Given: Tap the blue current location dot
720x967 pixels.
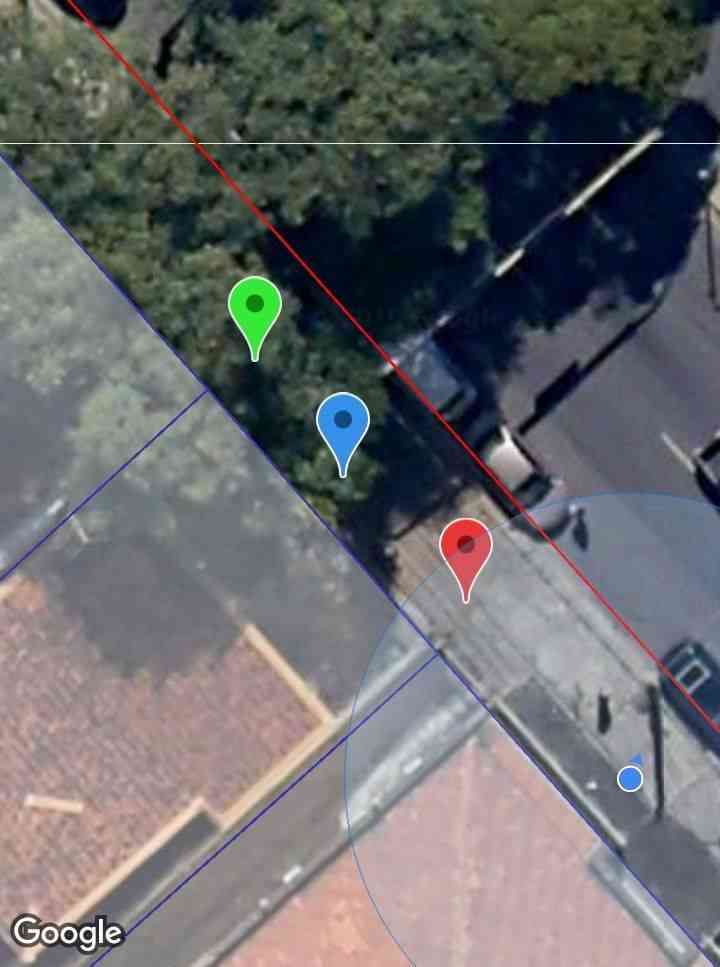Looking at the screenshot, I should point(629,778).
